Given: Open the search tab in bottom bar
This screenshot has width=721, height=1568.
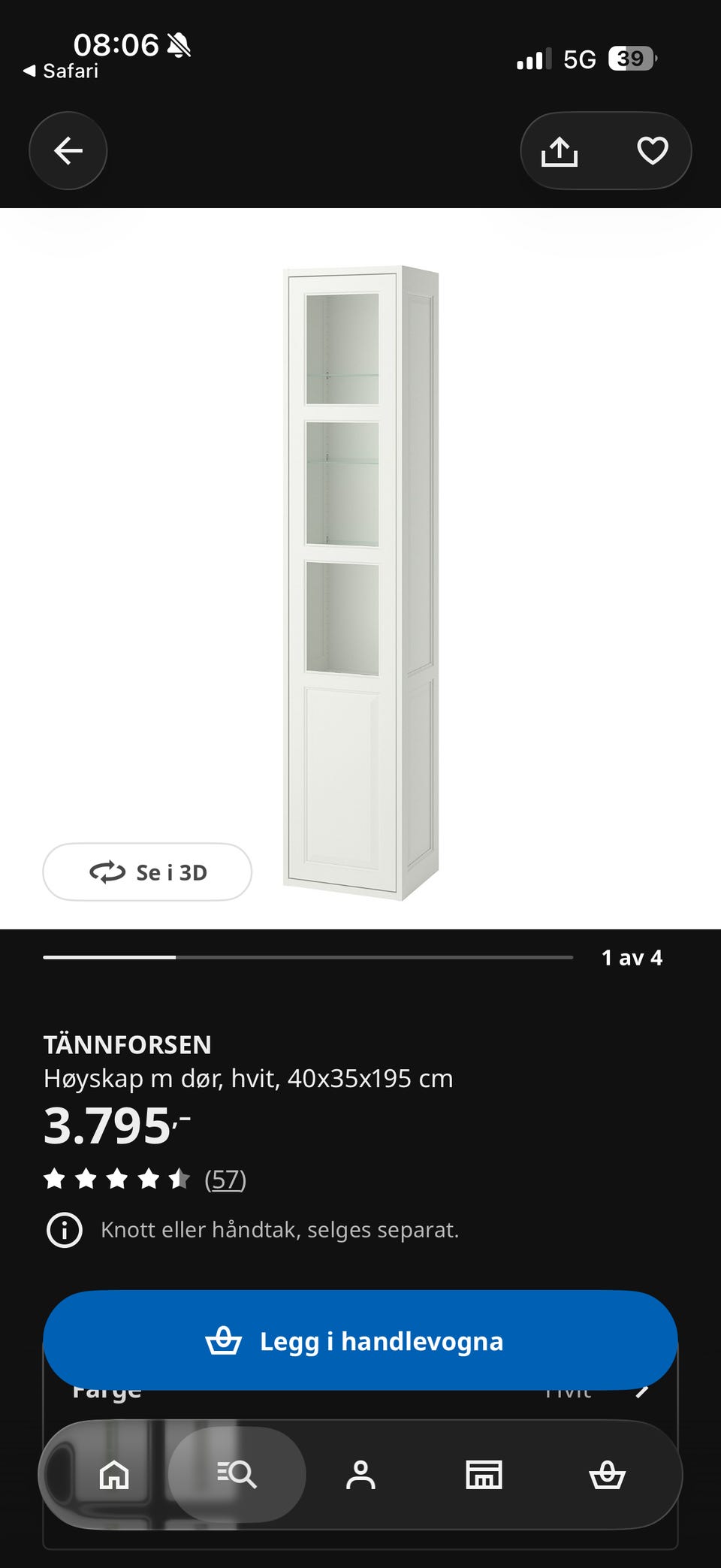Looking at the screenshot, I should tap(237, 1474).
